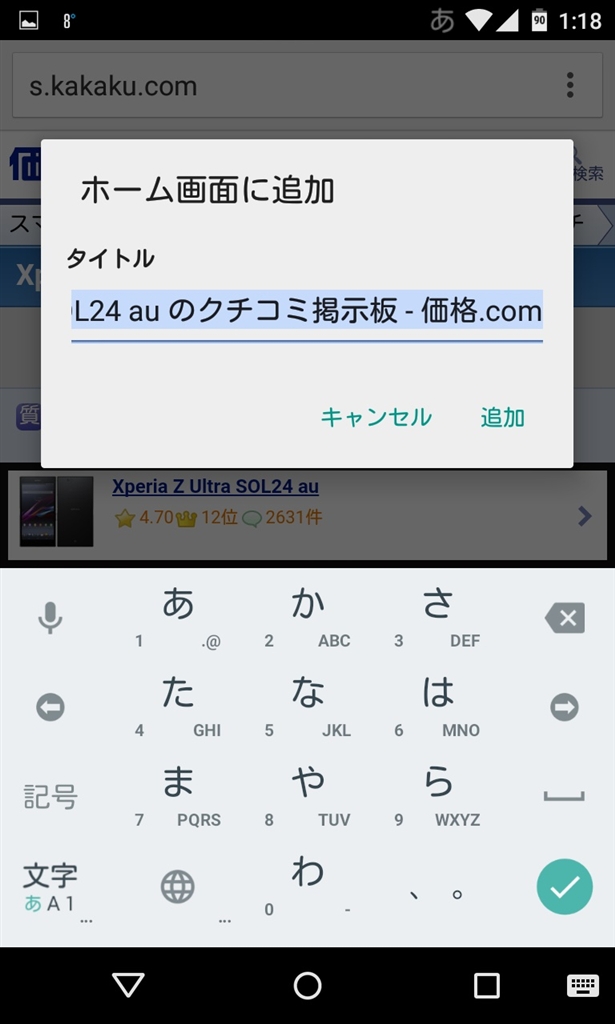Viewport: 615px width, 1024px height.
Task: Tap the さ key on the keyboard
Action: 438,616
